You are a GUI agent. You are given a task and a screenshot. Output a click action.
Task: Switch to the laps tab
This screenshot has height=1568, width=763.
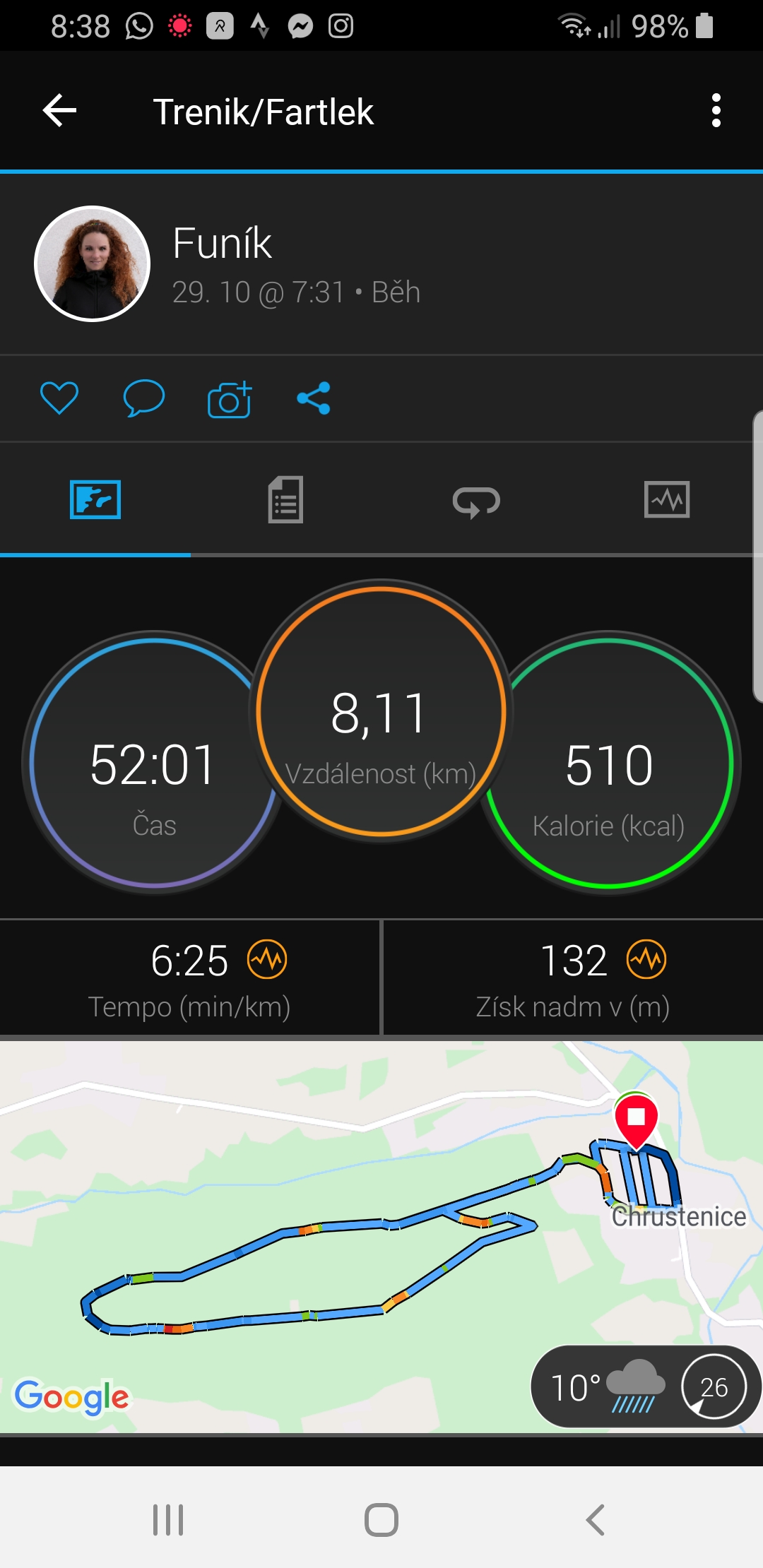tap(476, 501)
